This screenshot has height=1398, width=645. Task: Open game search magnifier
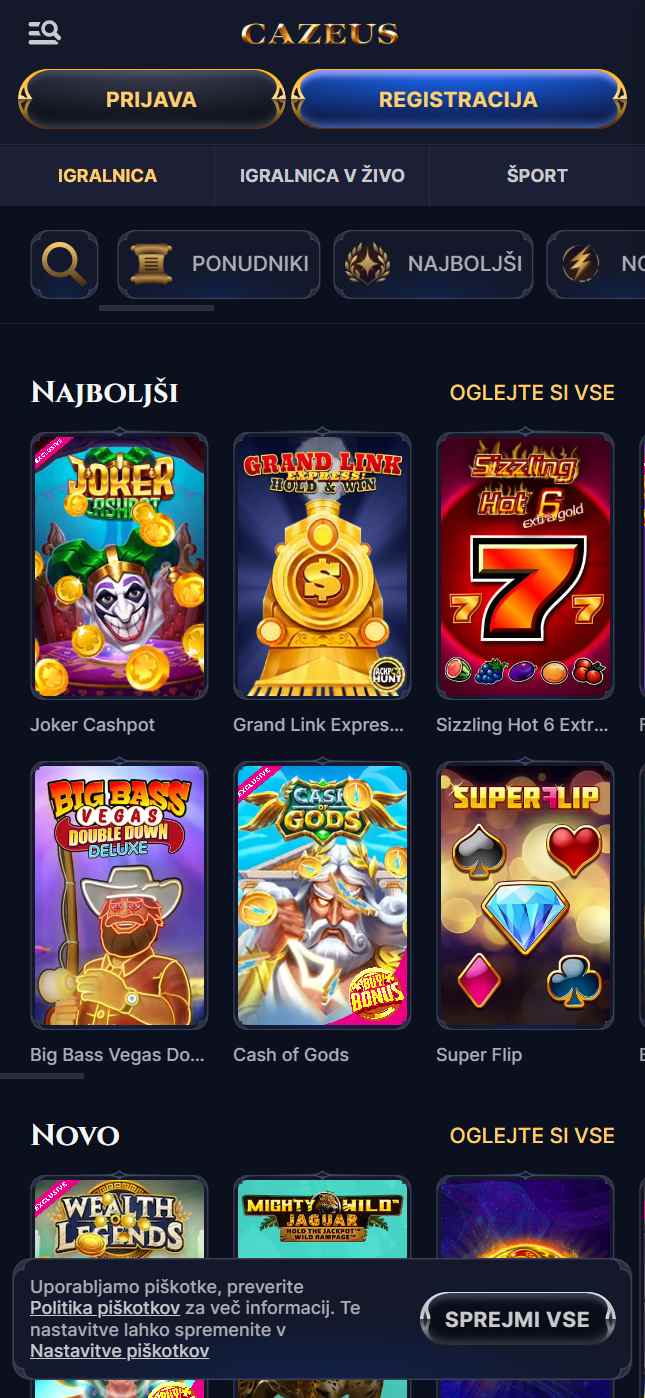coord(64,265)
